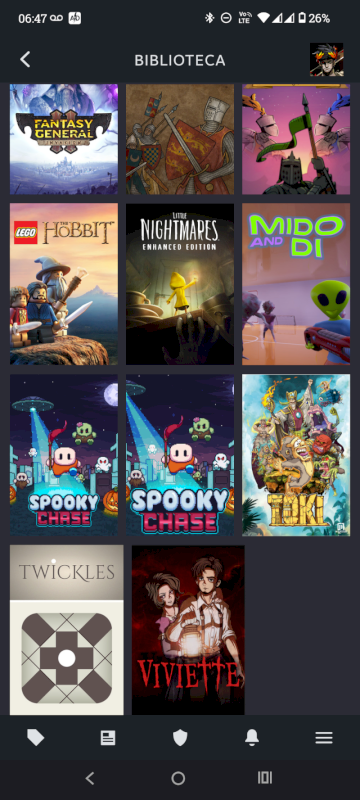Open the pink knights with flags game tile
Image resolution: width=360 pixels, height=800 pixels.
point(296,139)
